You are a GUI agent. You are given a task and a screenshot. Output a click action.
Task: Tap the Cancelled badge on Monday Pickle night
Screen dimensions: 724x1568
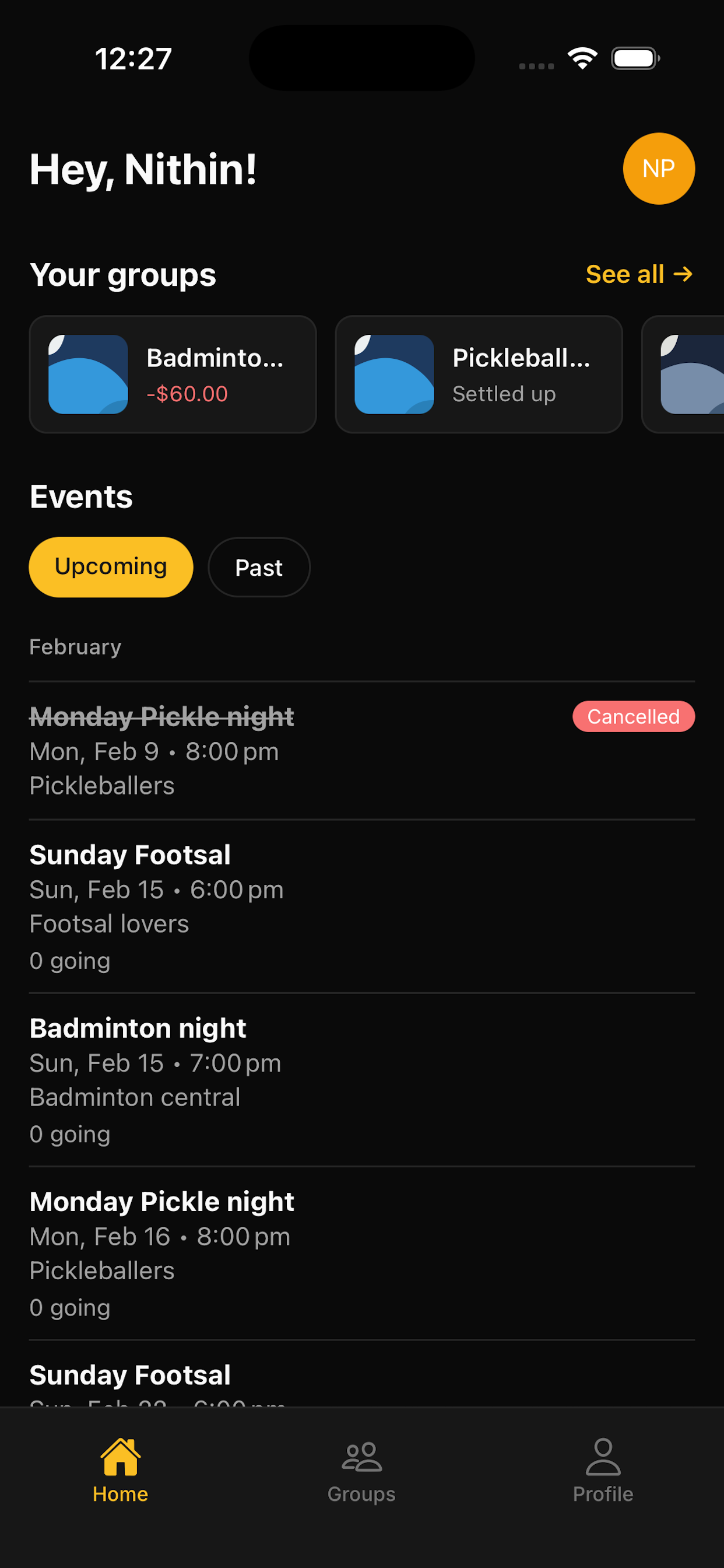tap(633, 716)
